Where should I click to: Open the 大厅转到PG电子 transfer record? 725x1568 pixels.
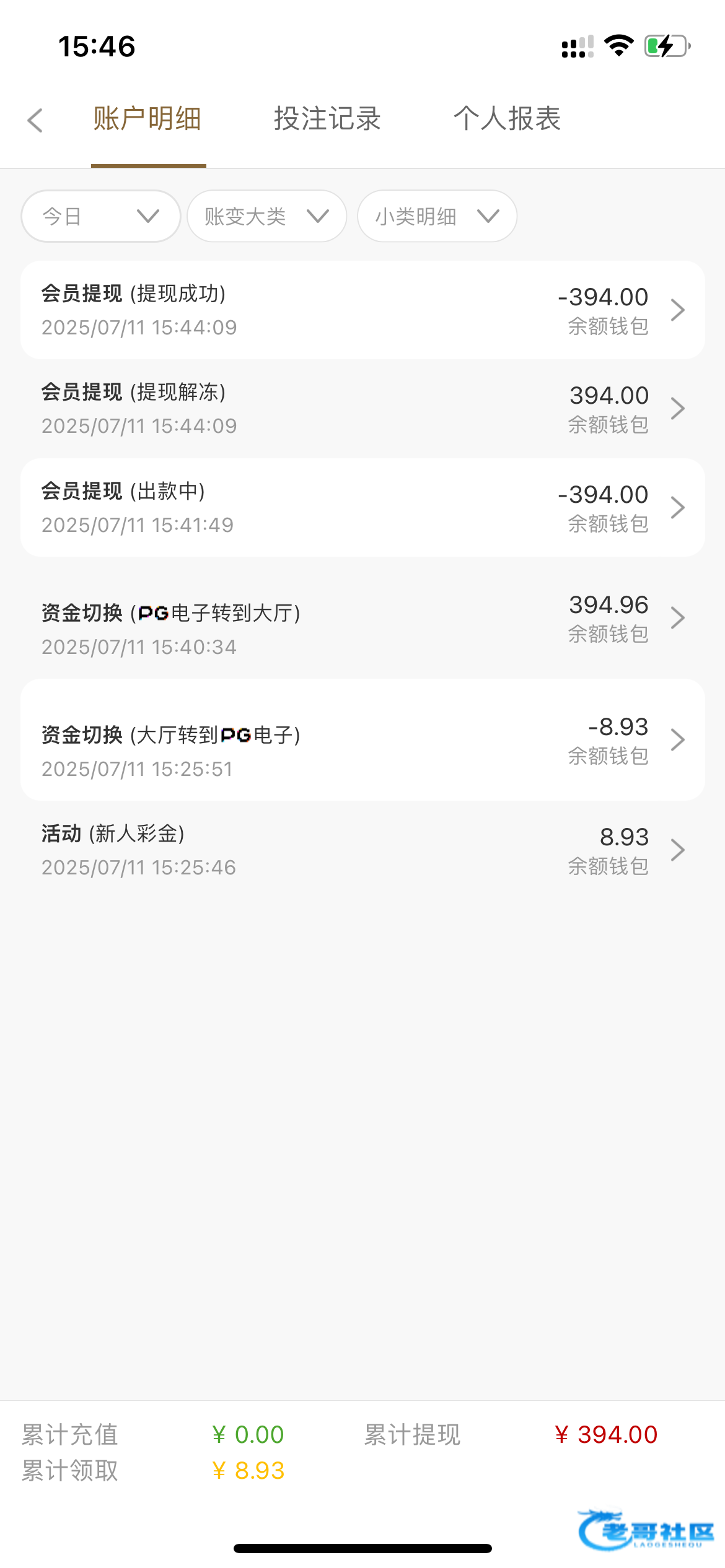coord(362,740)
